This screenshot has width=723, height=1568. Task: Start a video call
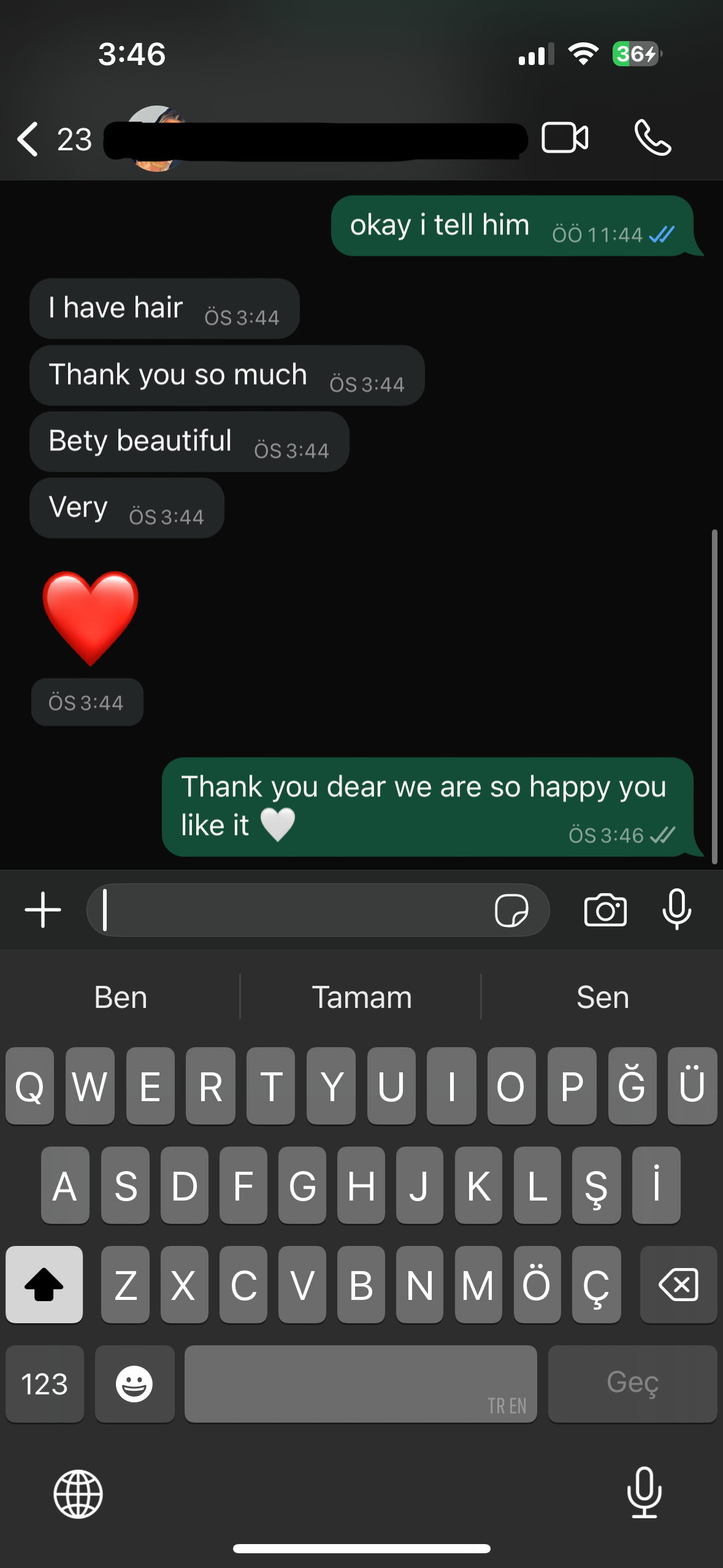pyautogui.click(x=565, y=137)
